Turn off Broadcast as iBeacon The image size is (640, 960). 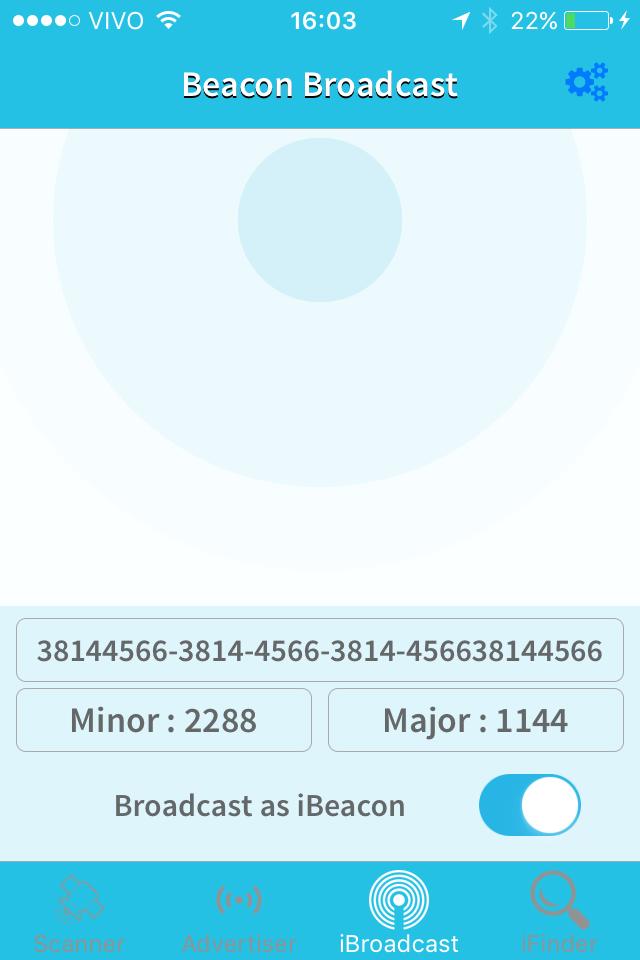coord(530,805)
